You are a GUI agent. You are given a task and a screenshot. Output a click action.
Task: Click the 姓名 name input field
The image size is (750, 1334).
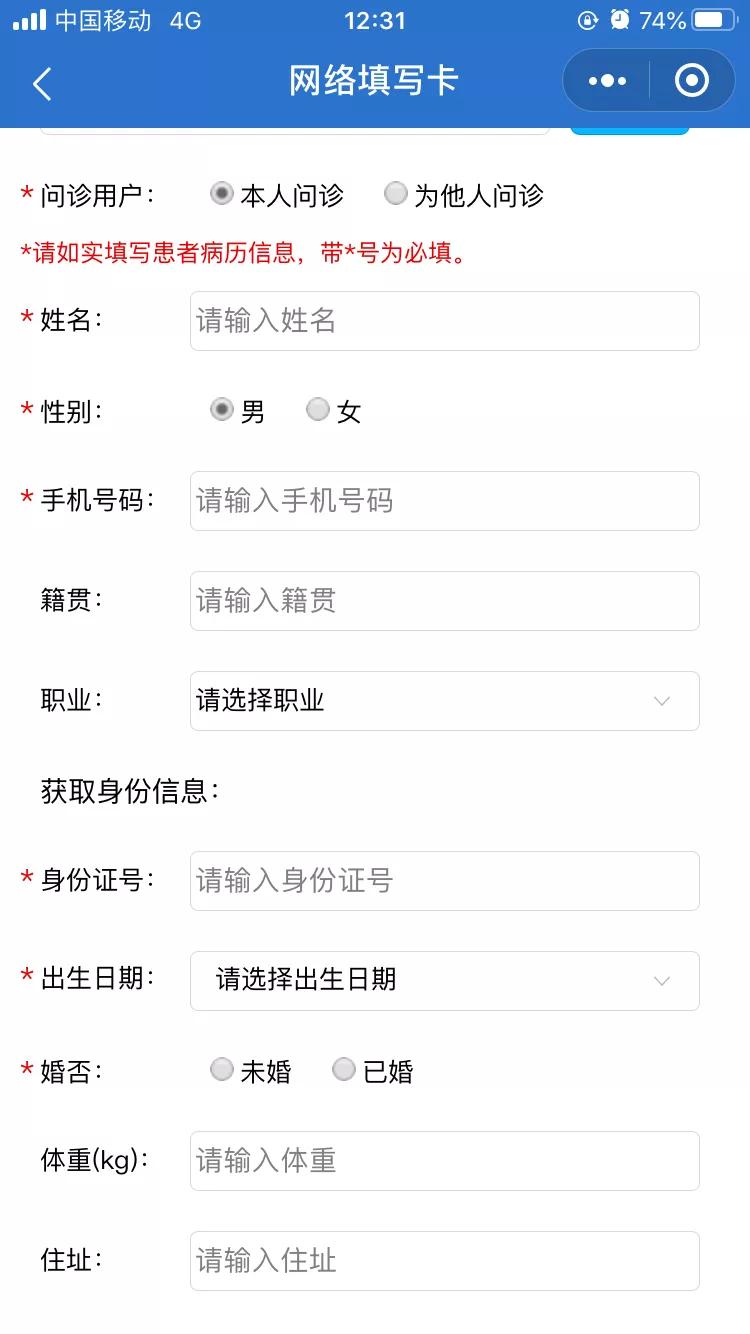pos(444,320)
